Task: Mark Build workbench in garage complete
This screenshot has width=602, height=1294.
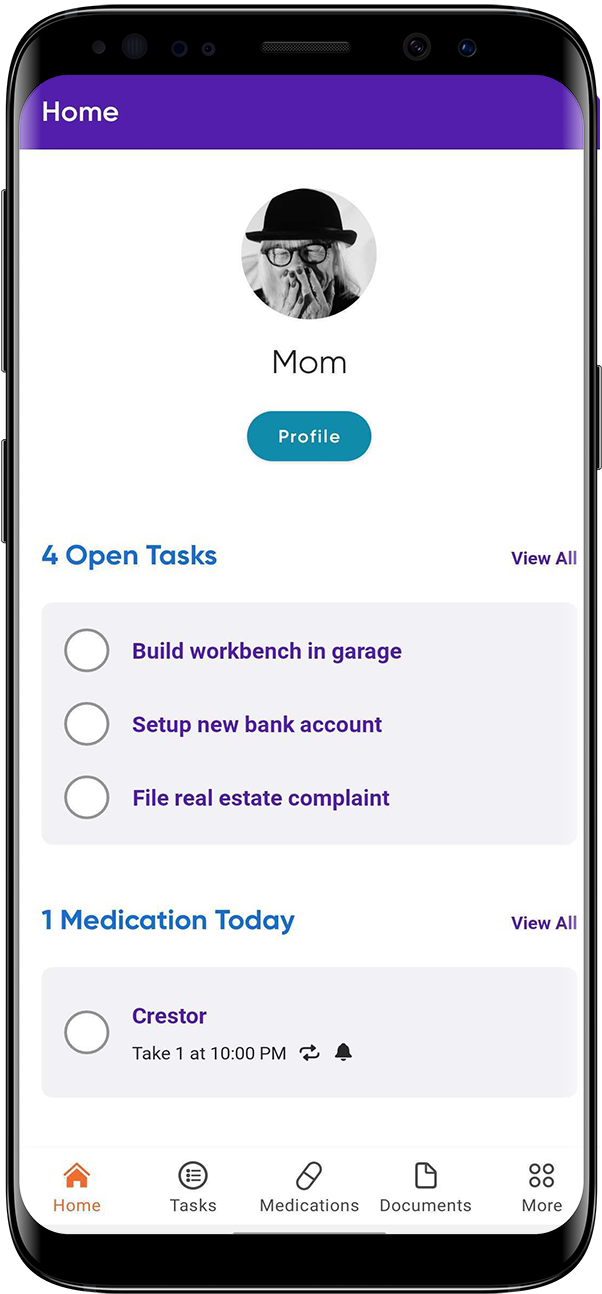Action: point(87,651)
